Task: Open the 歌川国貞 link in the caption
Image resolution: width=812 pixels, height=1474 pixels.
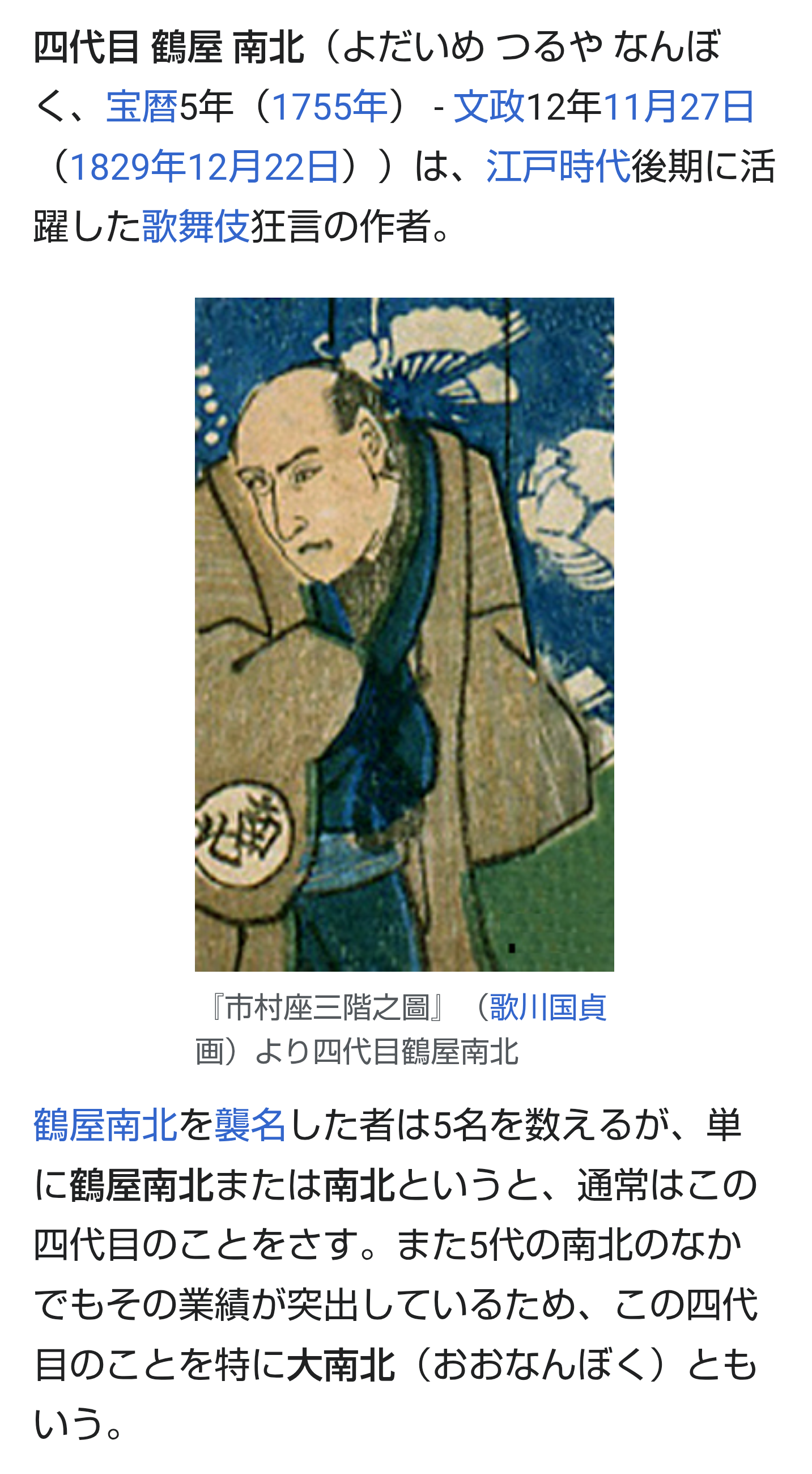Action: [x=548, y=1007]
